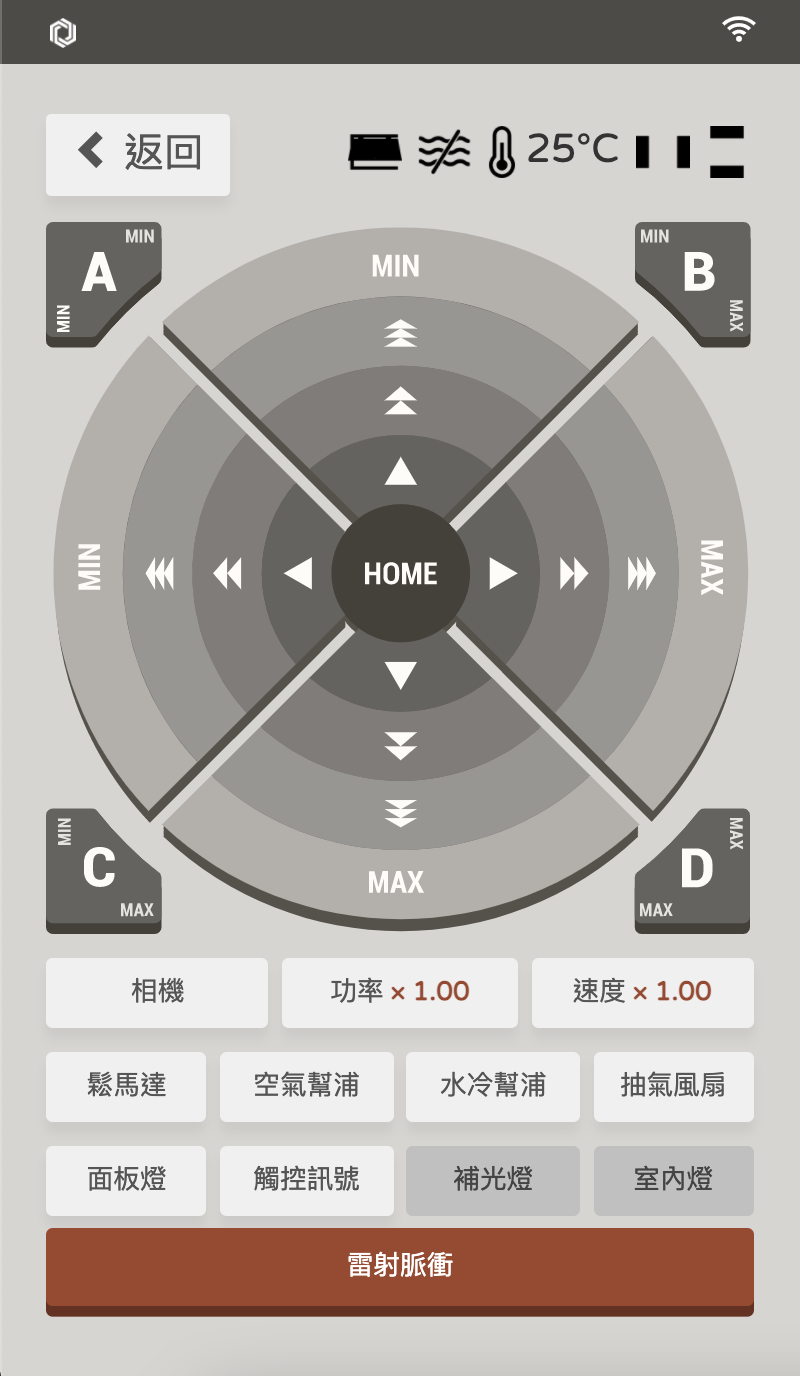Screen dimensions: 800x1376
Task: Adjust 功率 × 1.00 setting
Action: point(400,992)
